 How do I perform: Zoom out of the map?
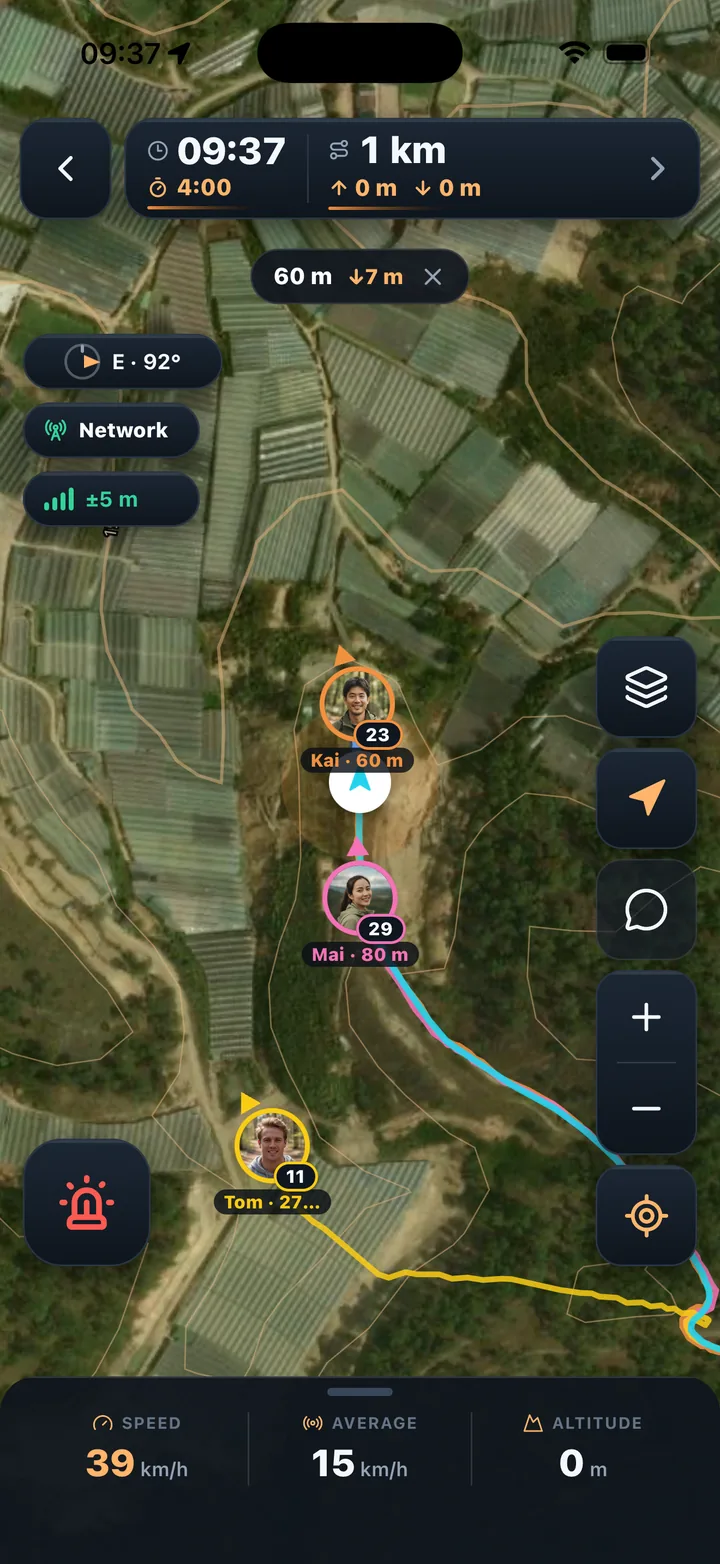pos(646,1108)
